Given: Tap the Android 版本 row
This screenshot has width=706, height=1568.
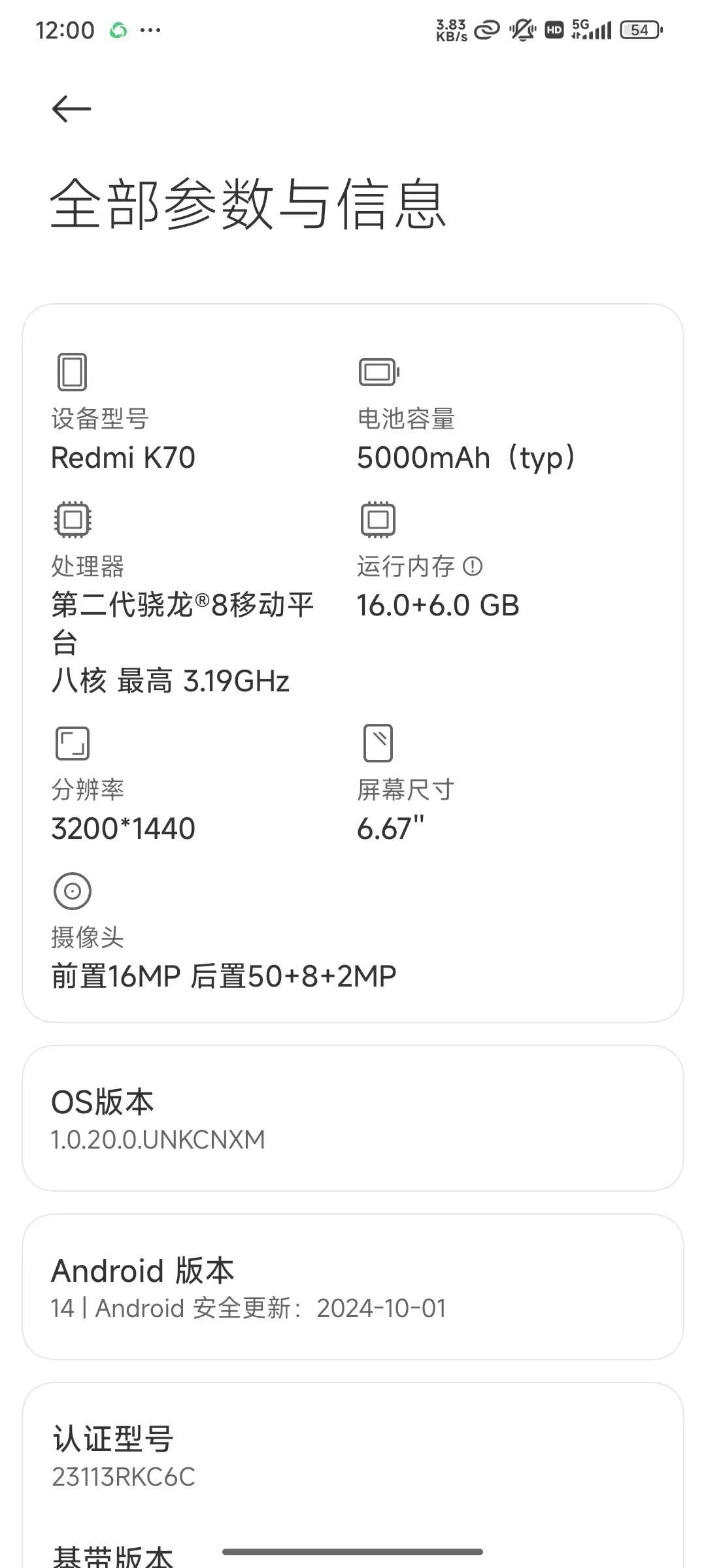Looking at the screenshot, I should [353, 1287].
